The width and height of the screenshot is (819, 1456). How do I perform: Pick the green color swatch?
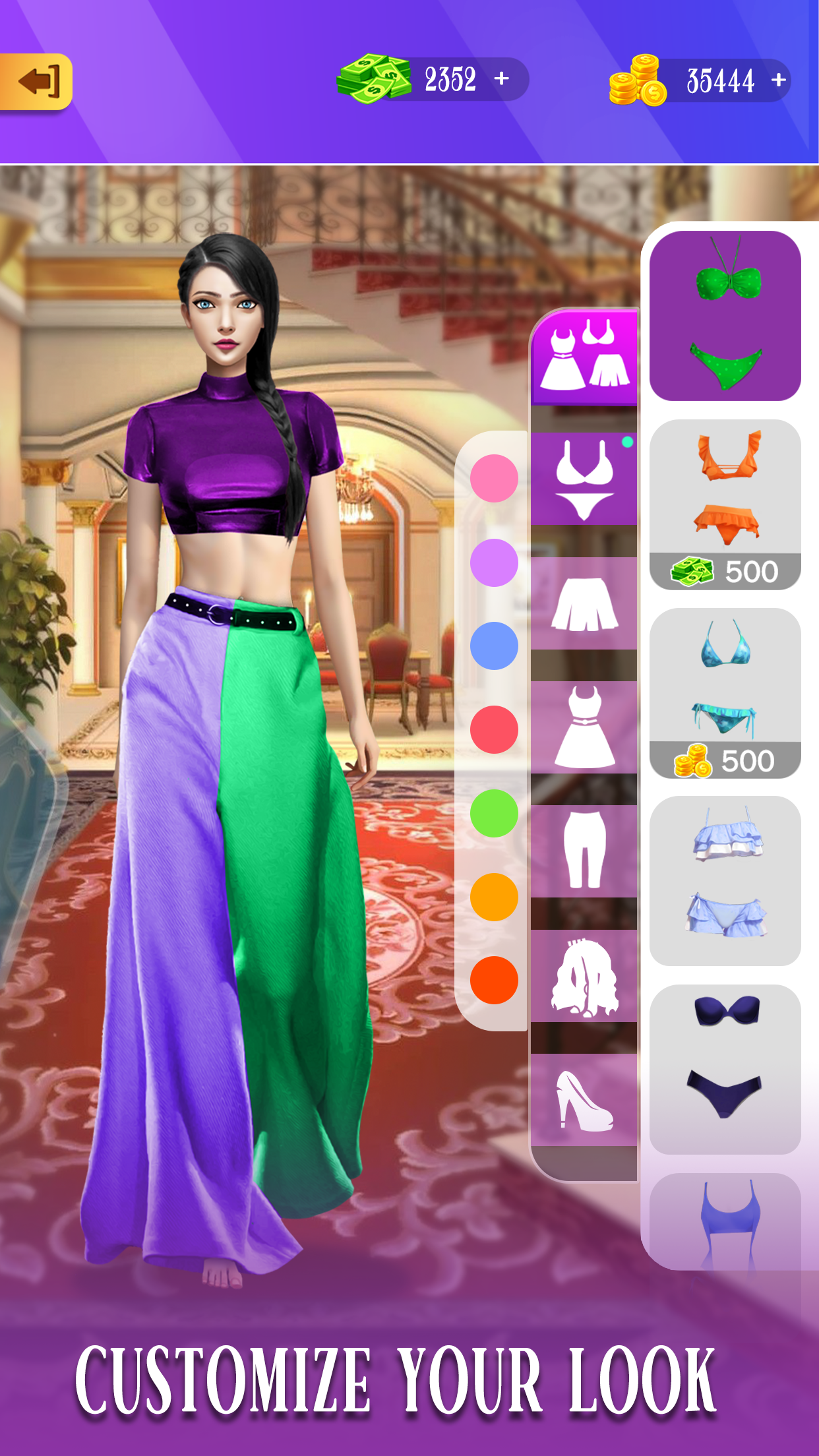(494, 814)
